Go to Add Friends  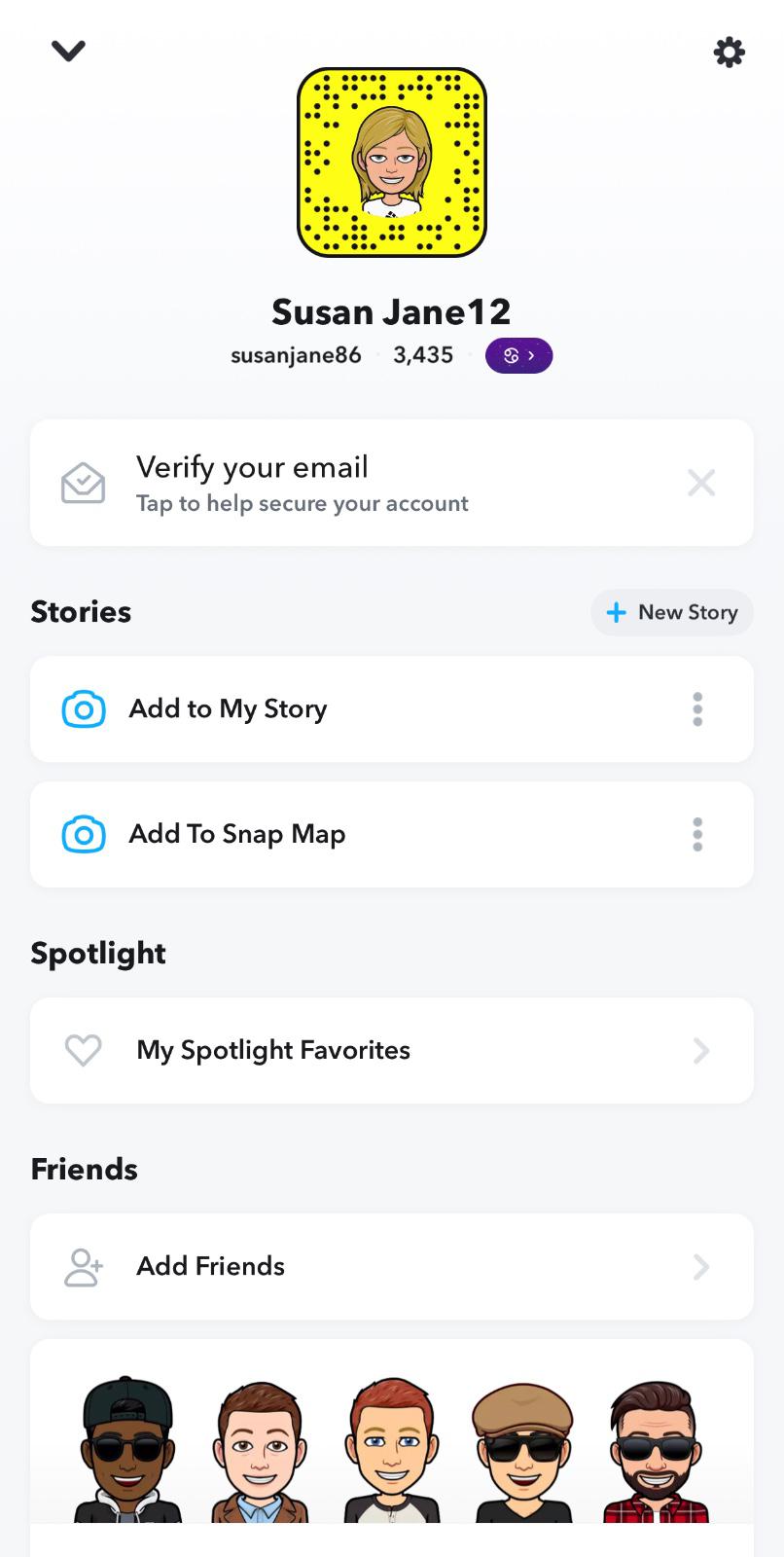coord(391,1267)
